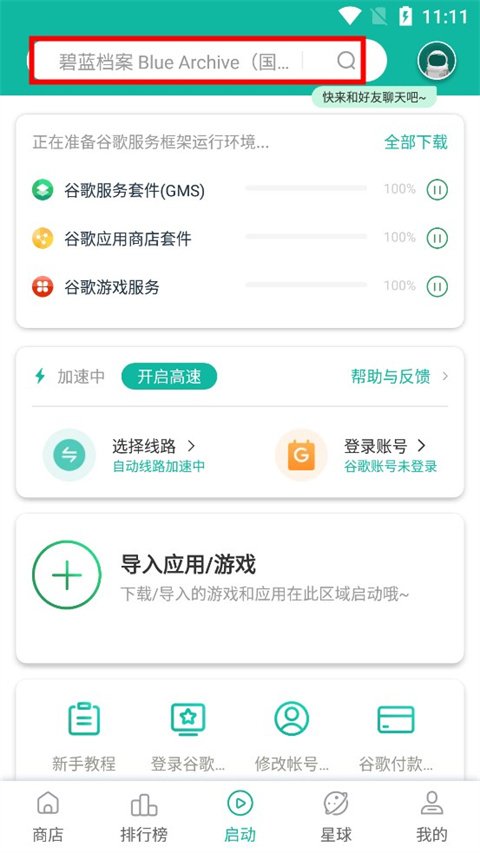
Task: Pause the 谷歌服务套件(GMS) download
Action: (x=437, y=190)
